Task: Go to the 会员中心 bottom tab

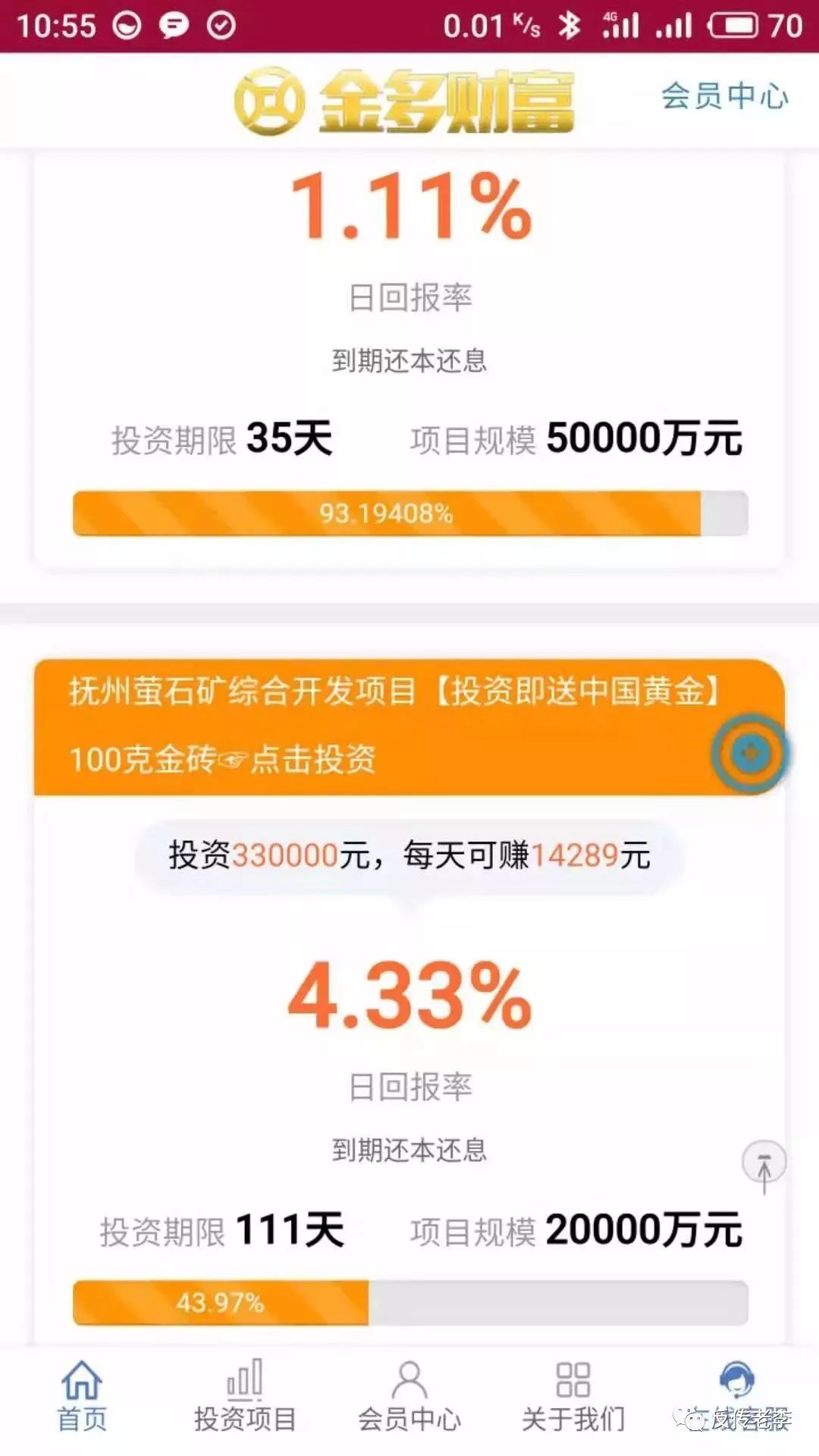Action: click(409, 1396)
